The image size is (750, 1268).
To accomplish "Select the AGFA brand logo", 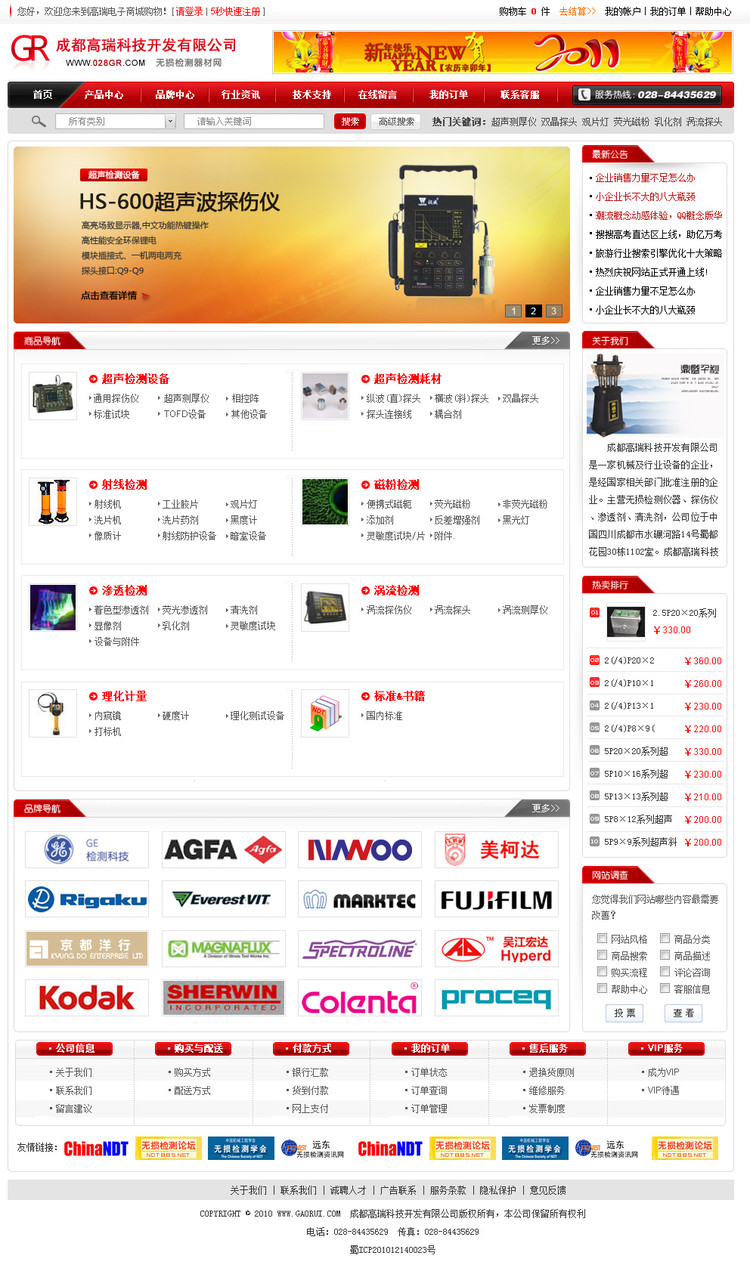I will tap(223, 850).
